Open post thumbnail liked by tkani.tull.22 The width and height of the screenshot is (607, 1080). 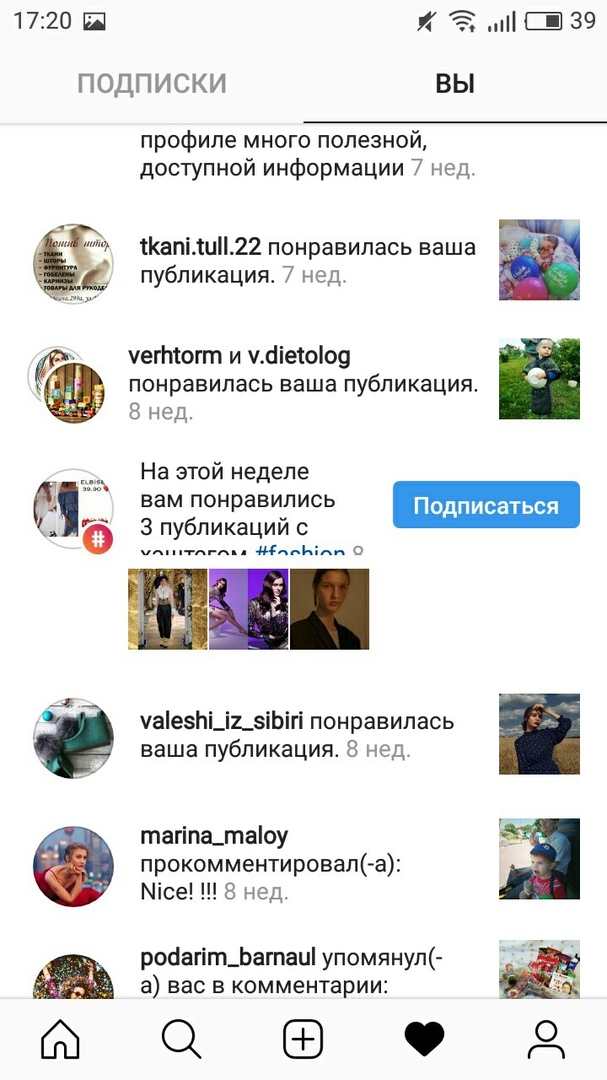pyautogui.click(x=539, y=260)
